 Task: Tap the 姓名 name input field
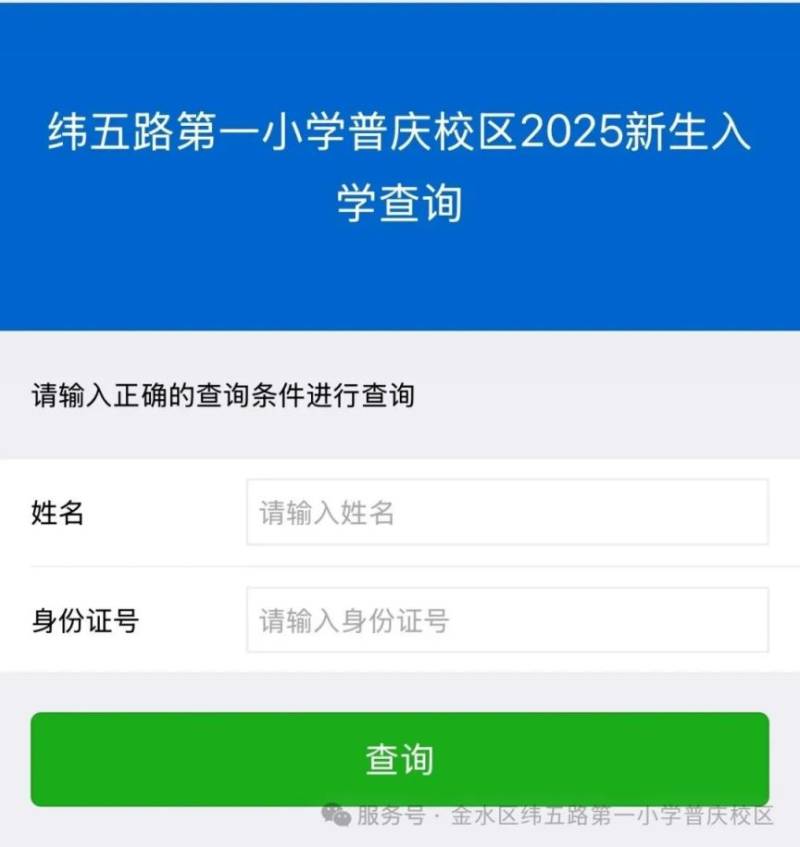(x=507, y=513)
